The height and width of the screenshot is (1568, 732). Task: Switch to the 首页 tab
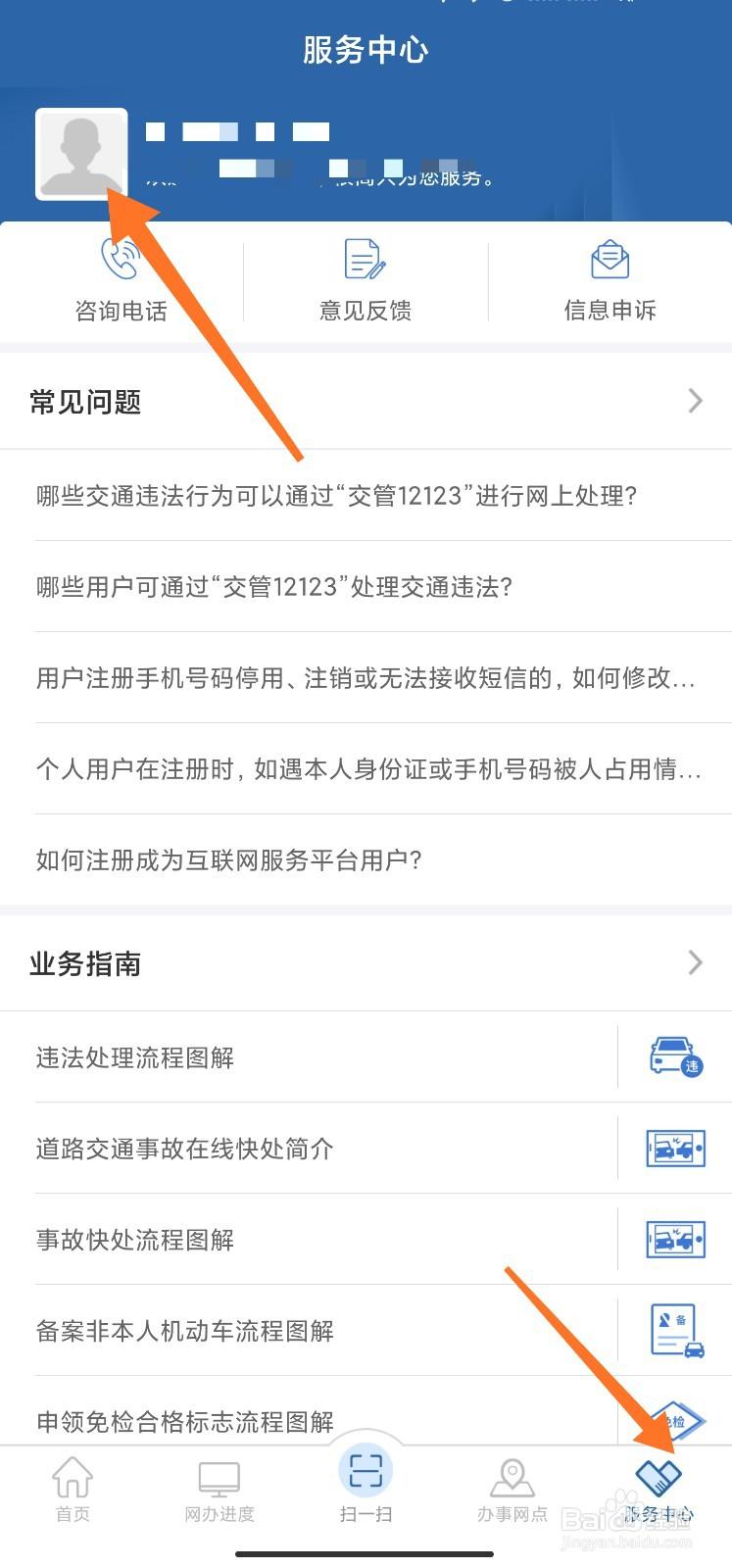point(73,1490)
